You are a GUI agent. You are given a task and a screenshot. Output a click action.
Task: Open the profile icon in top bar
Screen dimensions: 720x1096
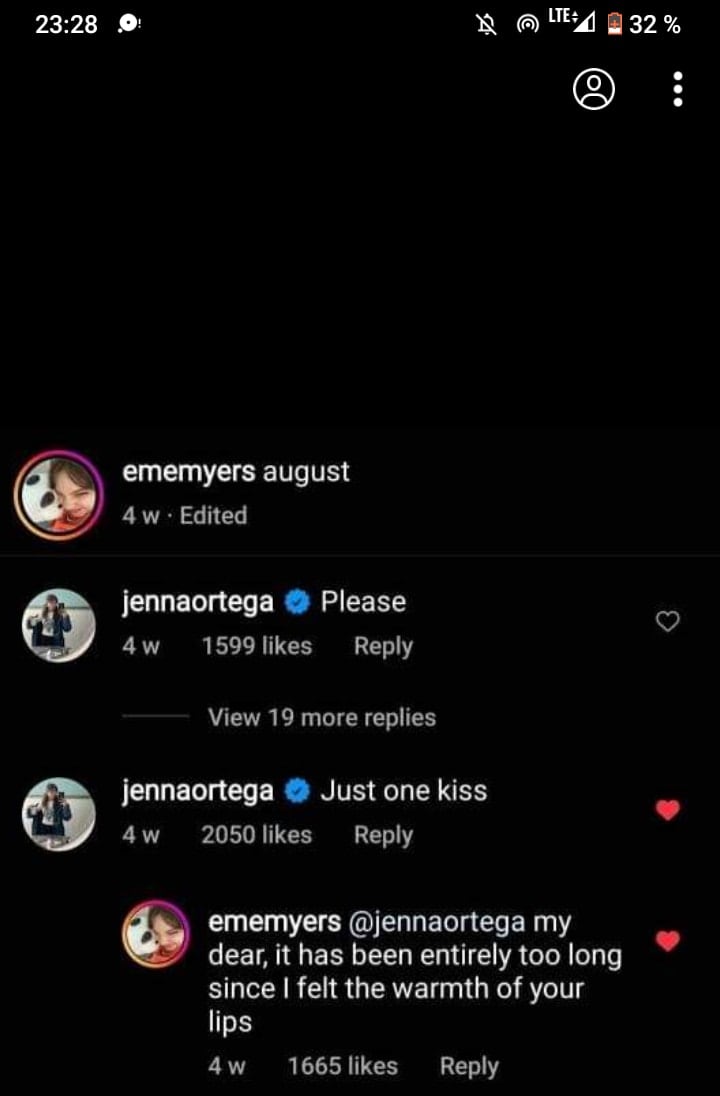click(x=593, y=89)
